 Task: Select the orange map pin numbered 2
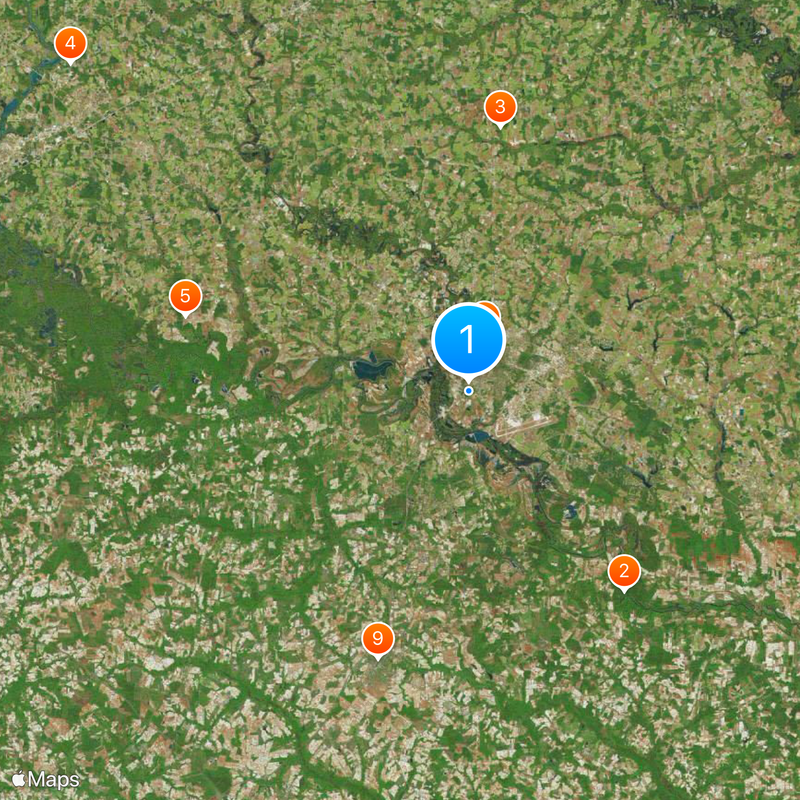point(624,572)
